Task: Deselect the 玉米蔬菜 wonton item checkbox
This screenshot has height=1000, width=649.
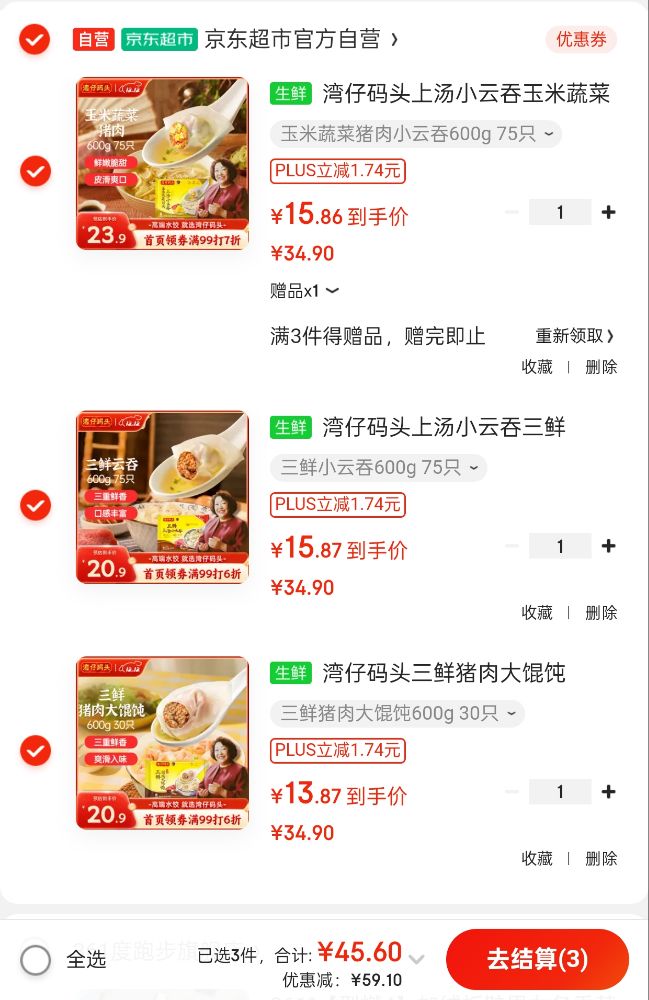Action: click(x=35, y=171)
